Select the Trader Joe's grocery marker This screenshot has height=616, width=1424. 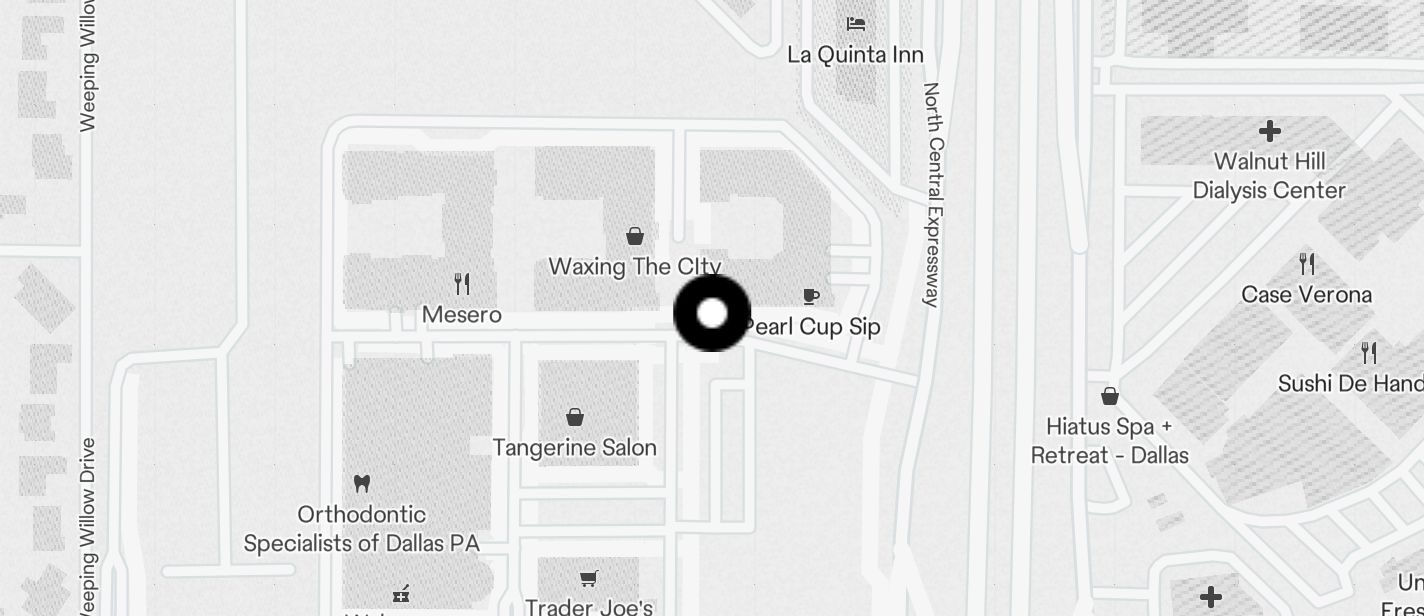[x=589, y=578]
